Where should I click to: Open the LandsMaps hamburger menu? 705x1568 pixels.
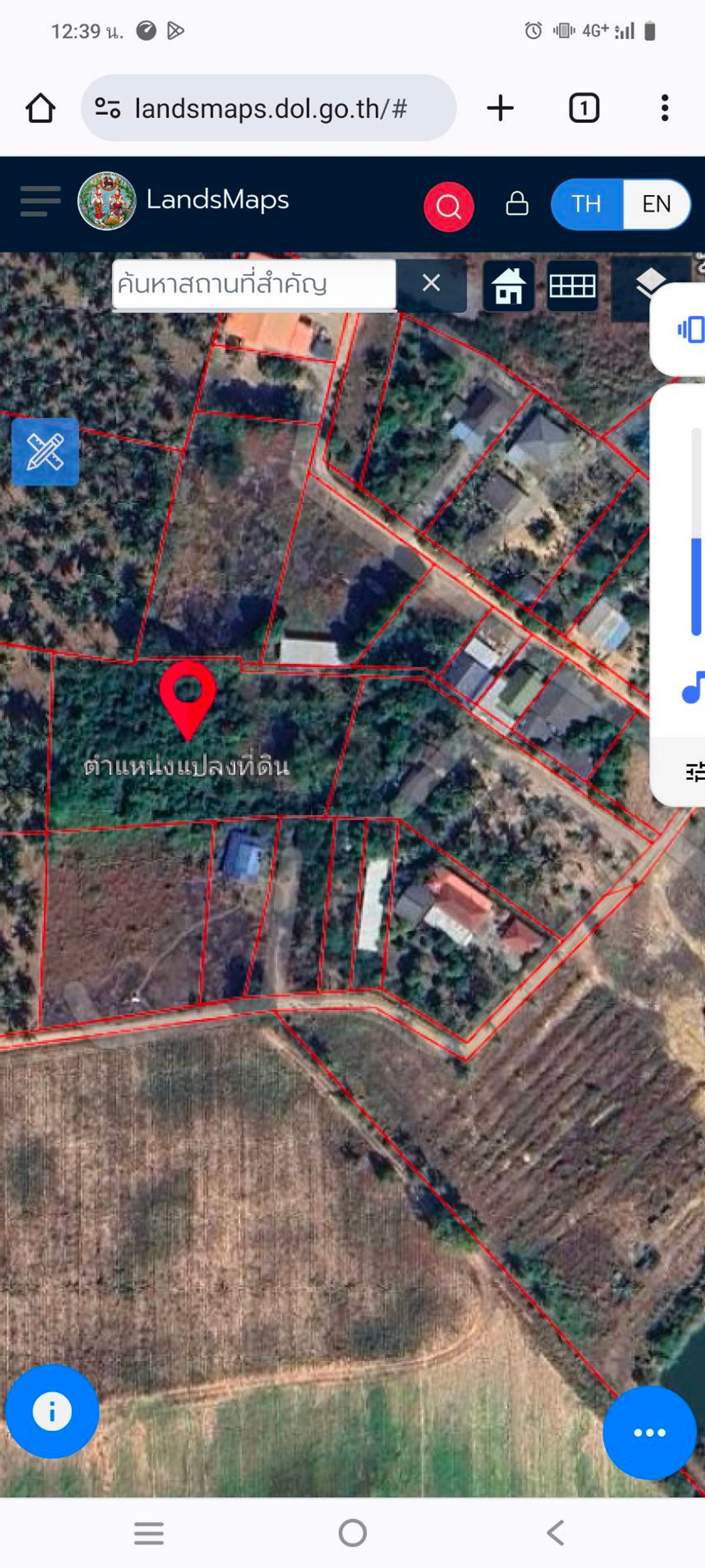coord(40,202)
